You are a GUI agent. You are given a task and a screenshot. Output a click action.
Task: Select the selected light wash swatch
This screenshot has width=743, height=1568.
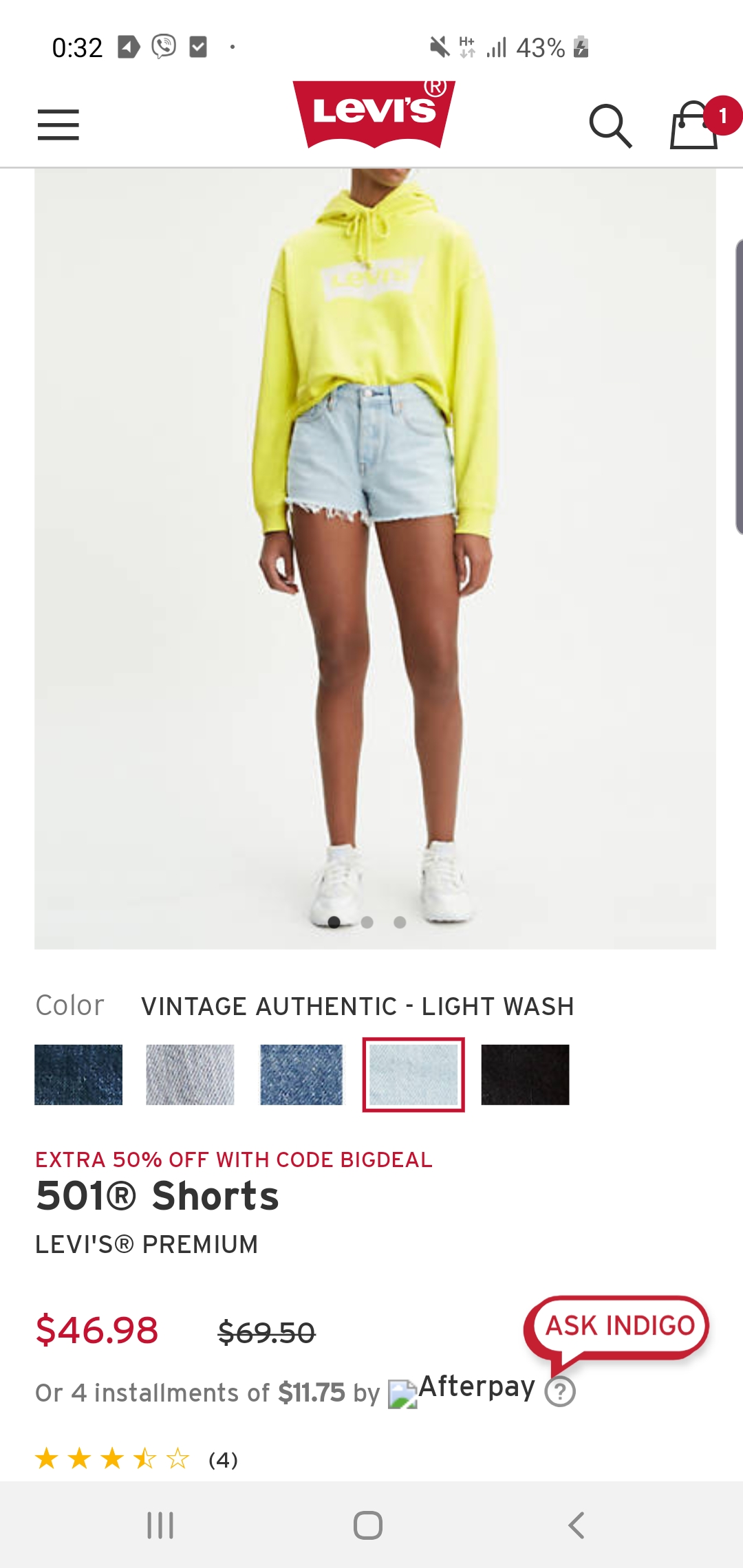point(413,1075)
